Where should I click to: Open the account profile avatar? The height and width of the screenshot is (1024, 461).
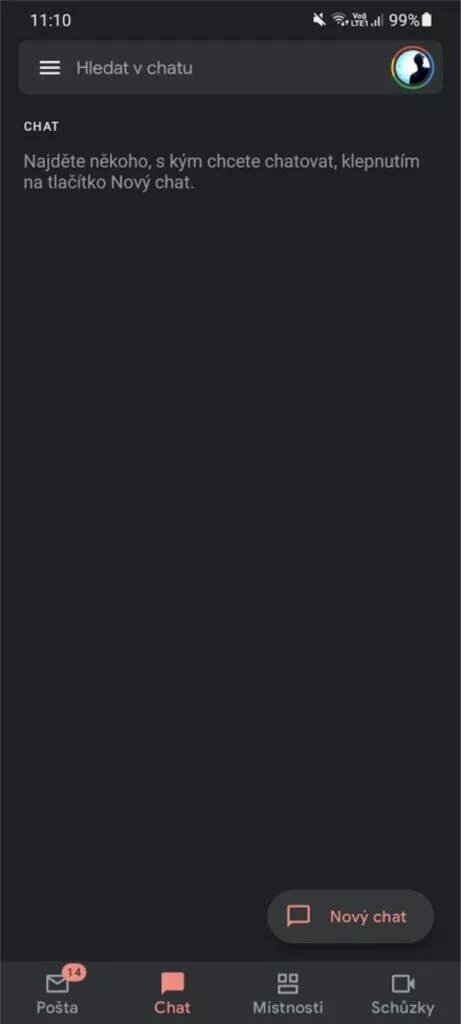(x=413, y=68)
